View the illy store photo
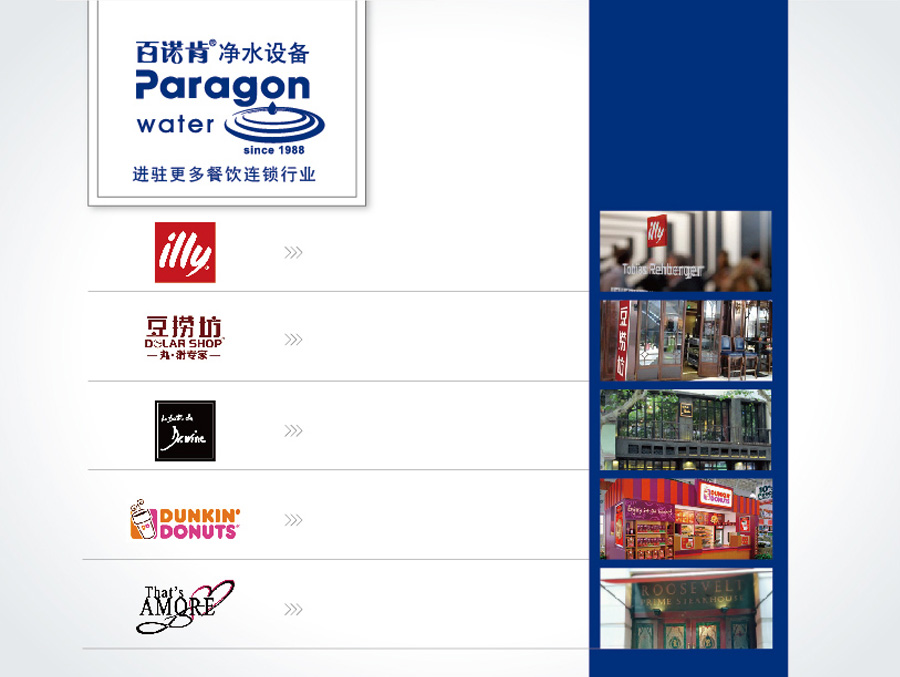 (x=685, y=251)
